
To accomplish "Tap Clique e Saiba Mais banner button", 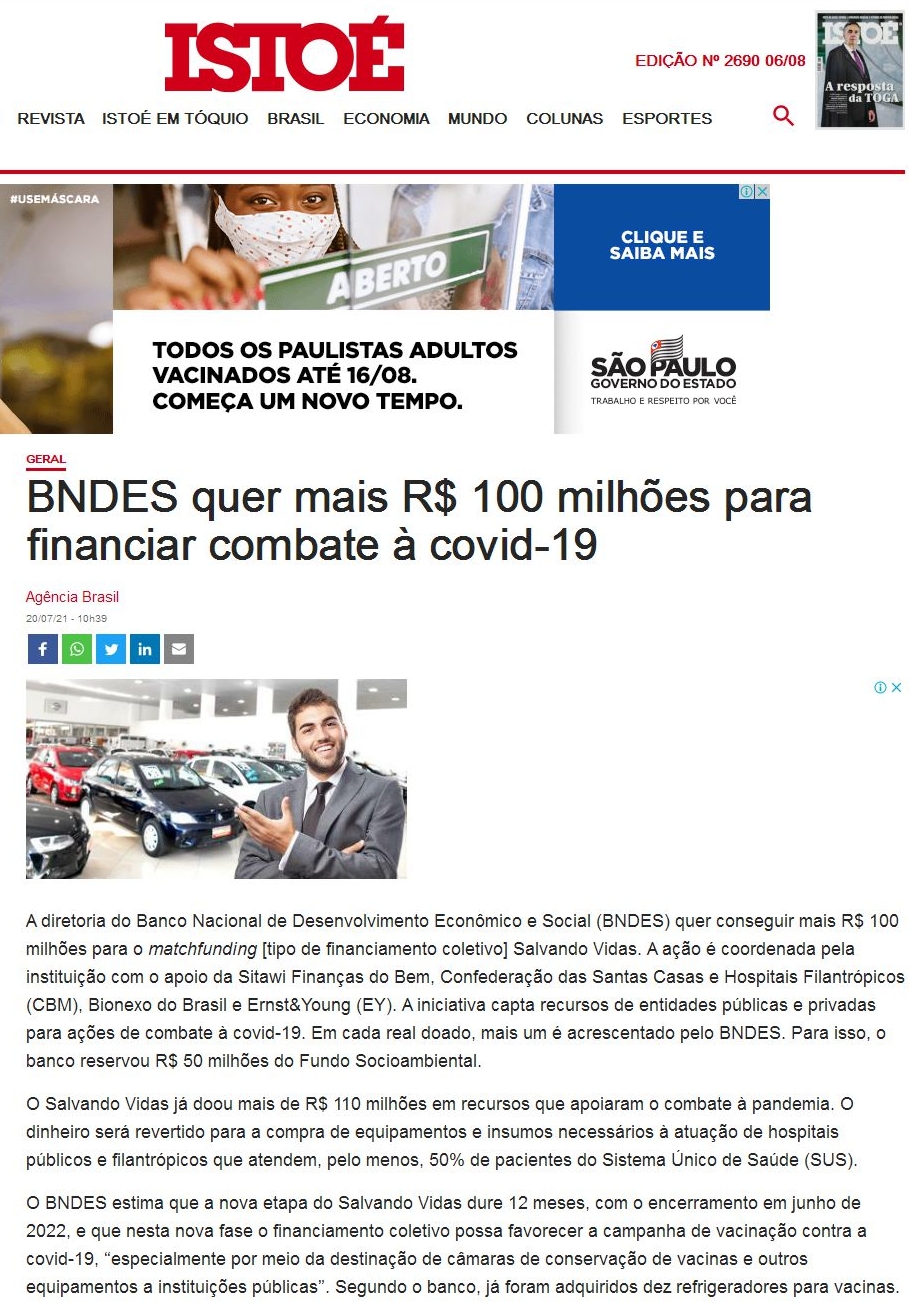I will [x=662, y=245].
